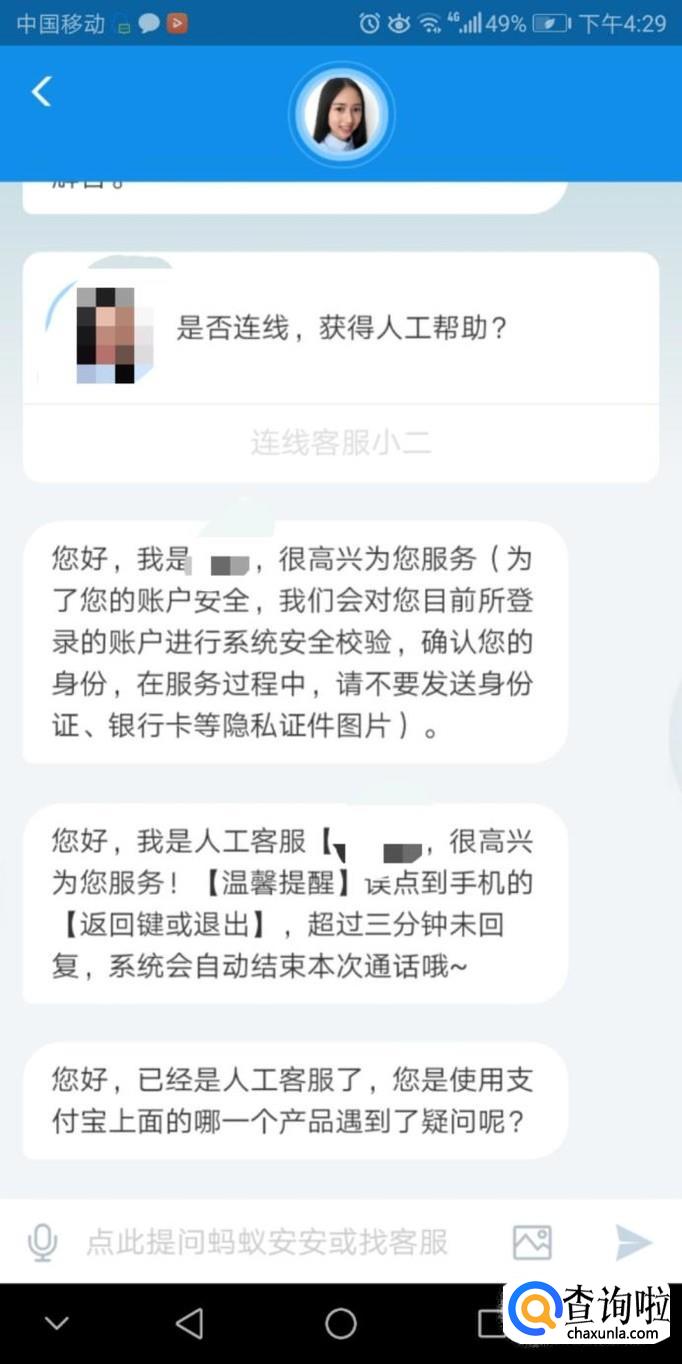Viewport: 682px width, 1364px height.
Task: Open the customer service avatar at top
Action: (x=341, y=114)
